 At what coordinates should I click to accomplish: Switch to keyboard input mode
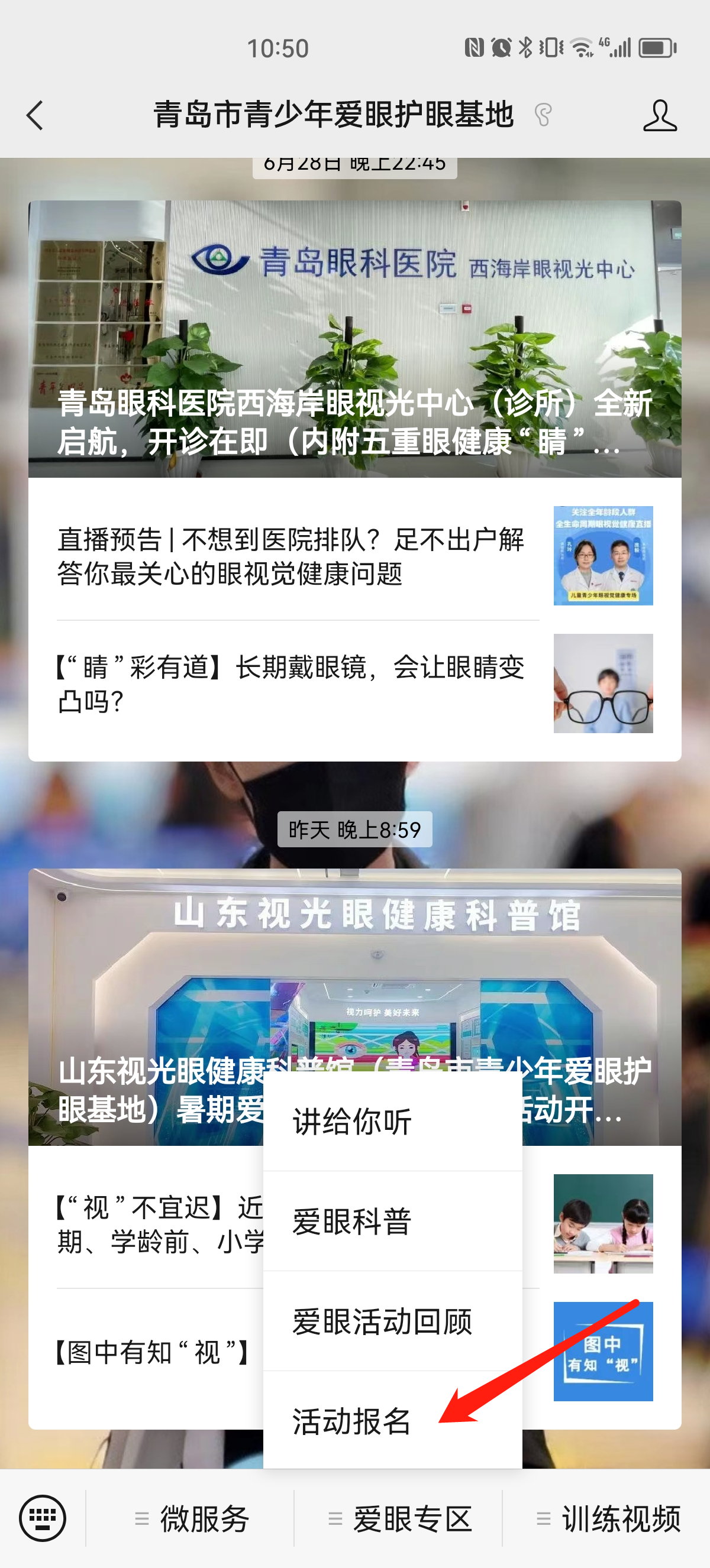click(43, 1518)
